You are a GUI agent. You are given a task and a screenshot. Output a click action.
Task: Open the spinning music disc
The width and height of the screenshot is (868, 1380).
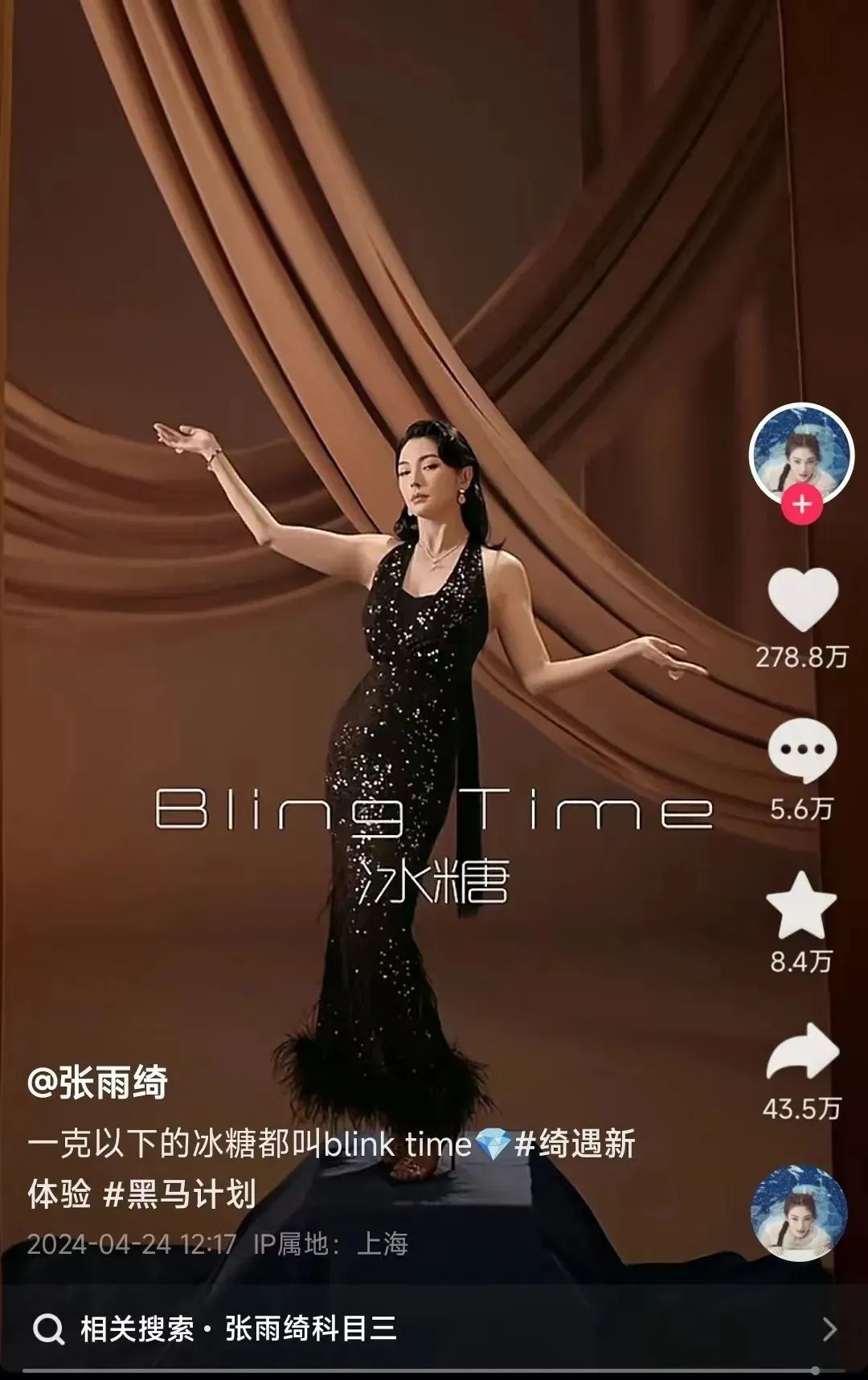pos(798,1212)
